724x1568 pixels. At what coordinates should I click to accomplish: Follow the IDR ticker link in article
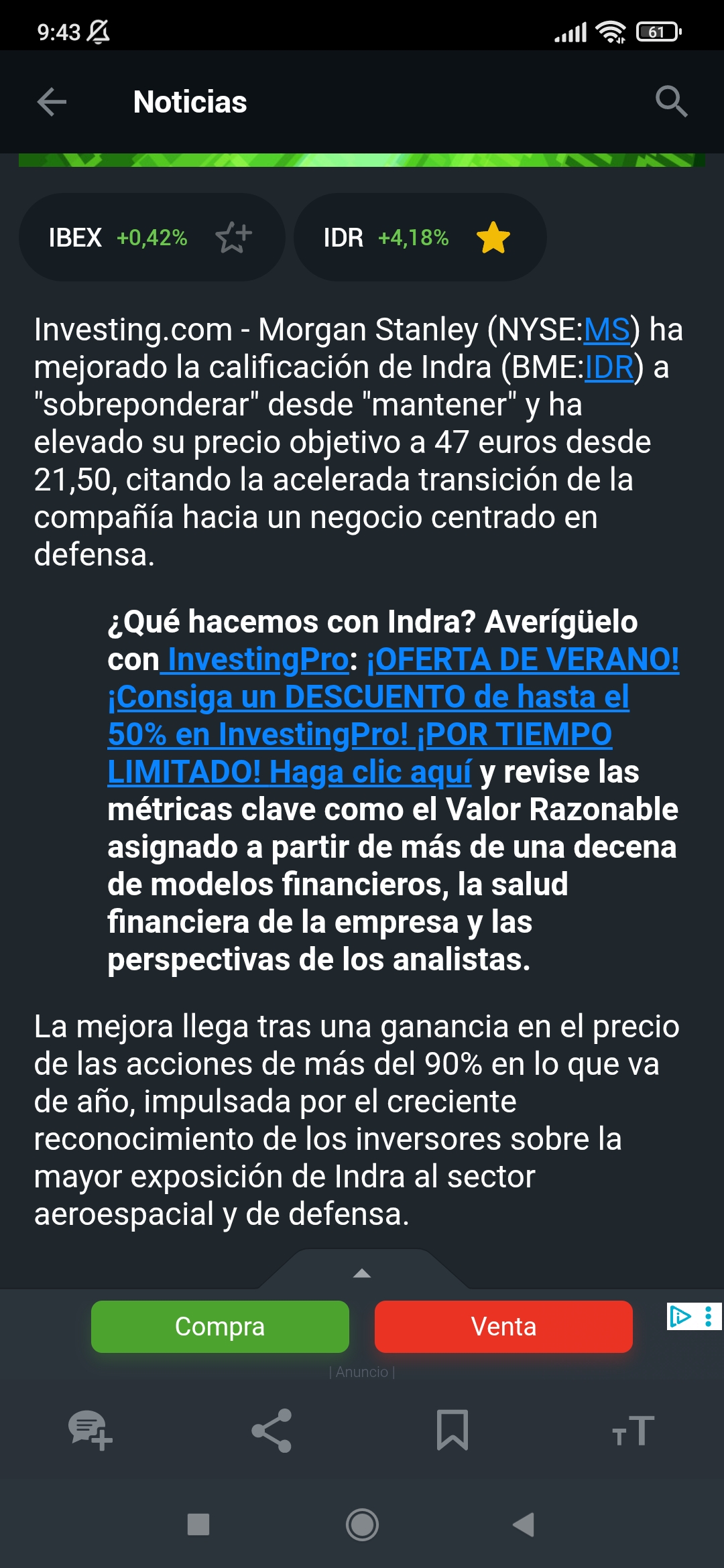coord(609,367)
